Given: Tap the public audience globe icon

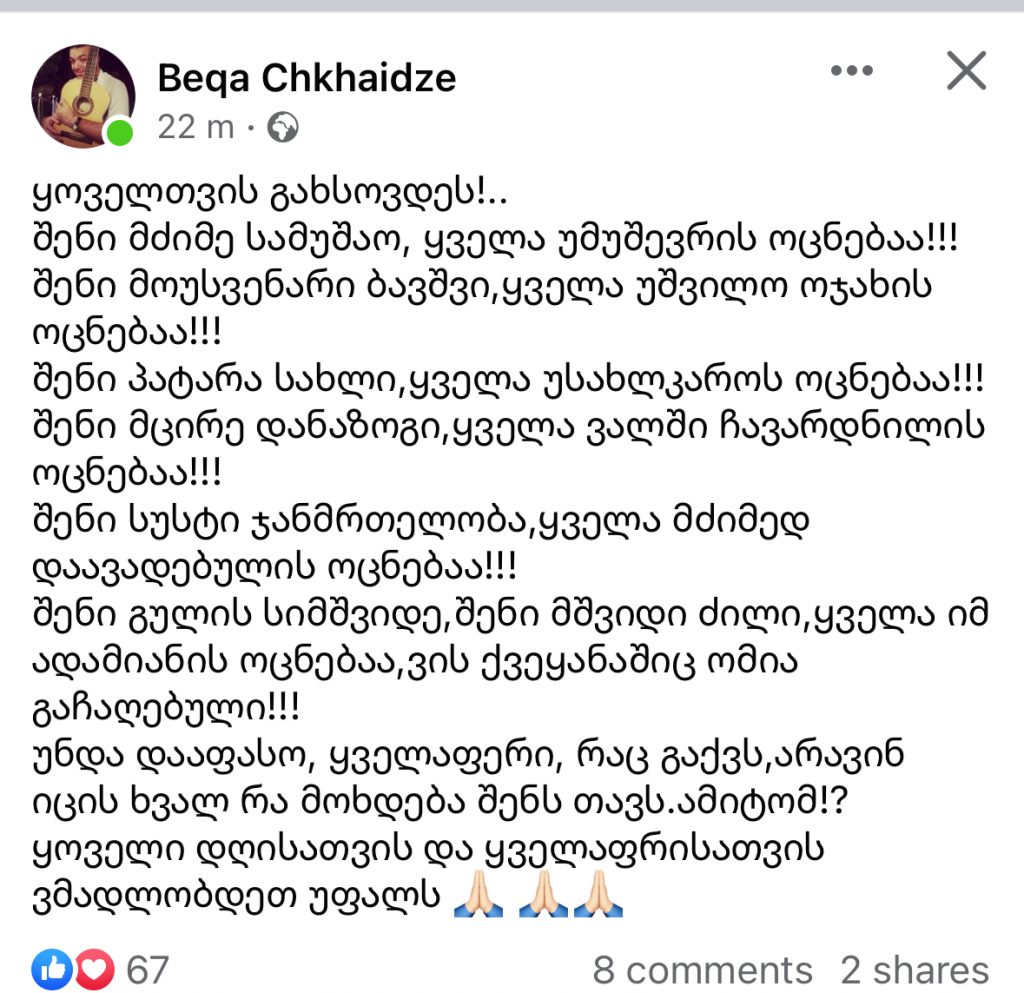Looking at the screenshot, I should tap(284, 127).
